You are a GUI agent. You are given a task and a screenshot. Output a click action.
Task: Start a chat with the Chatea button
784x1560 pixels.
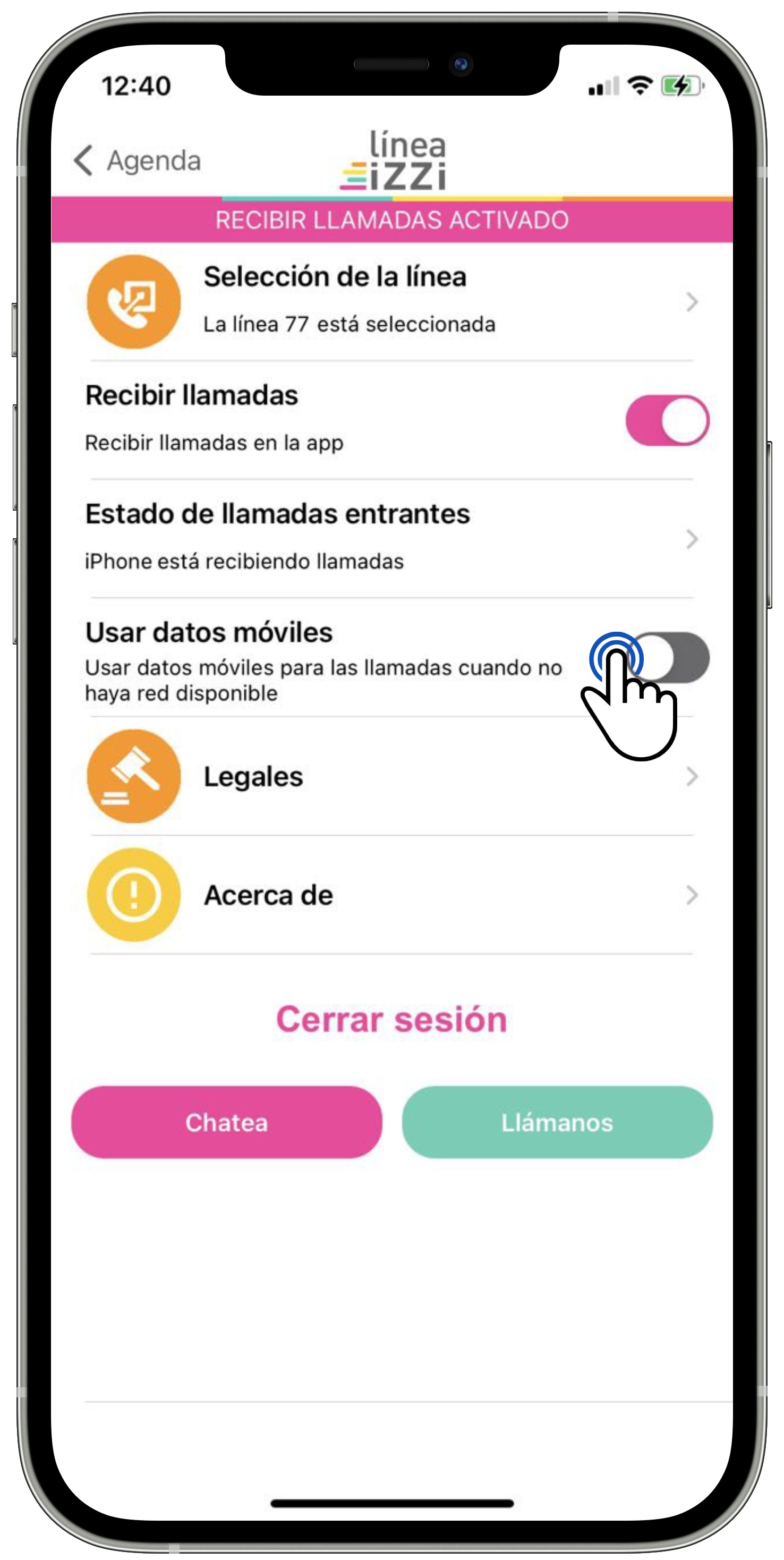coord(226,1122)
